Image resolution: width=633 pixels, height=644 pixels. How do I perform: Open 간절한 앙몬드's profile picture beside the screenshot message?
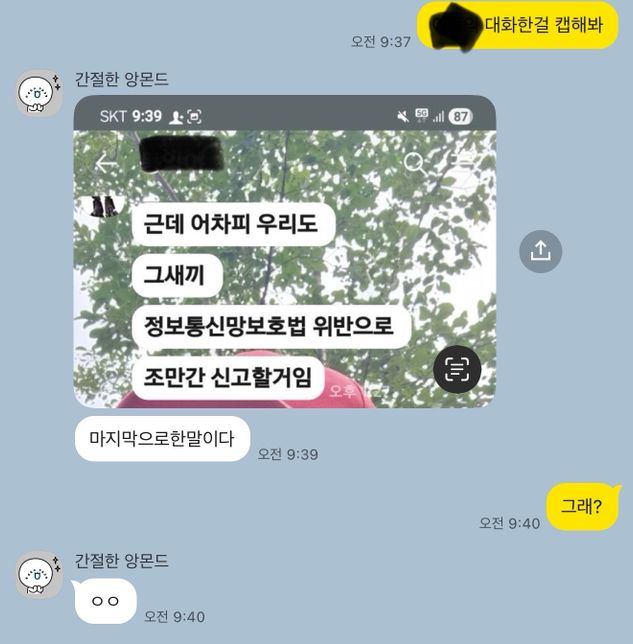(x=38, y=94)
